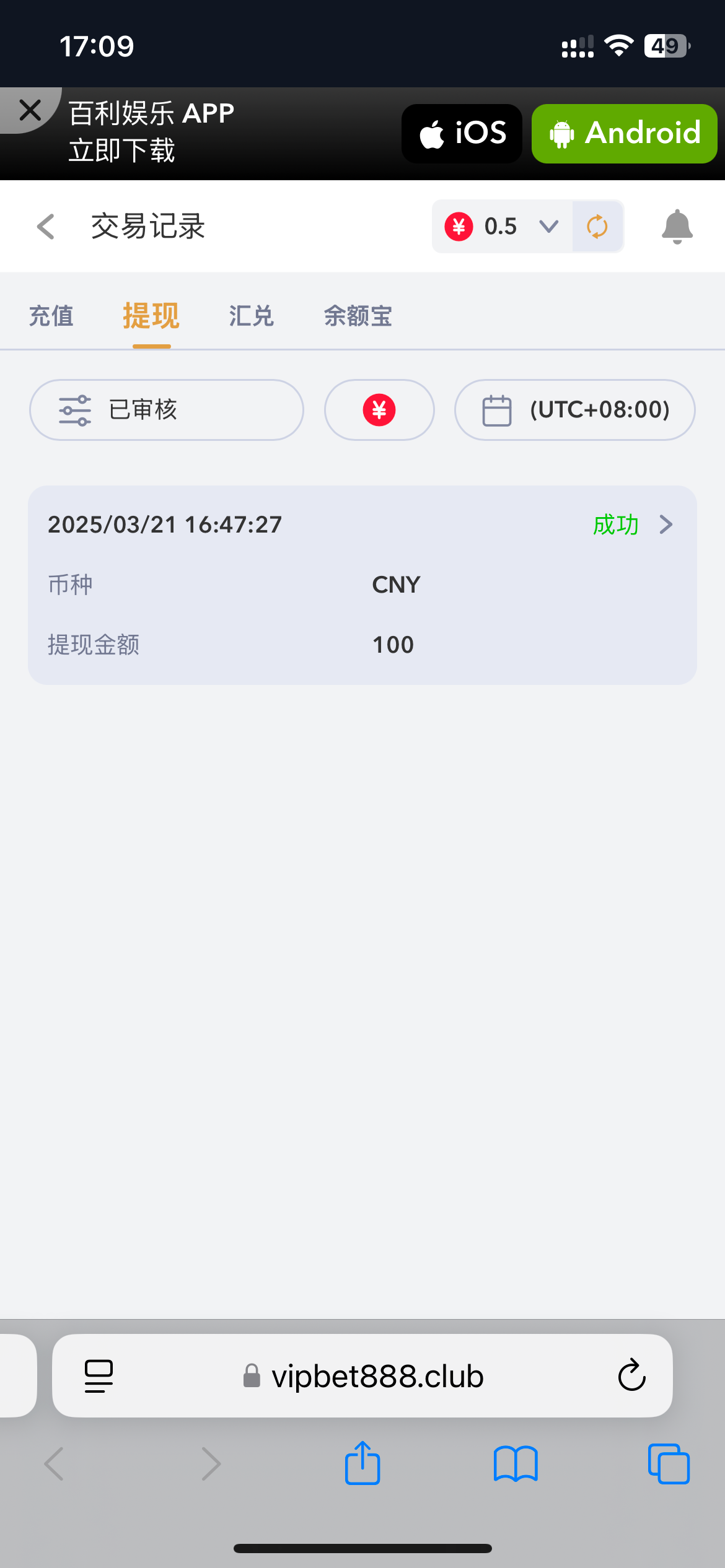
Task: Open the notifications bell
Action: coord(677,227)
